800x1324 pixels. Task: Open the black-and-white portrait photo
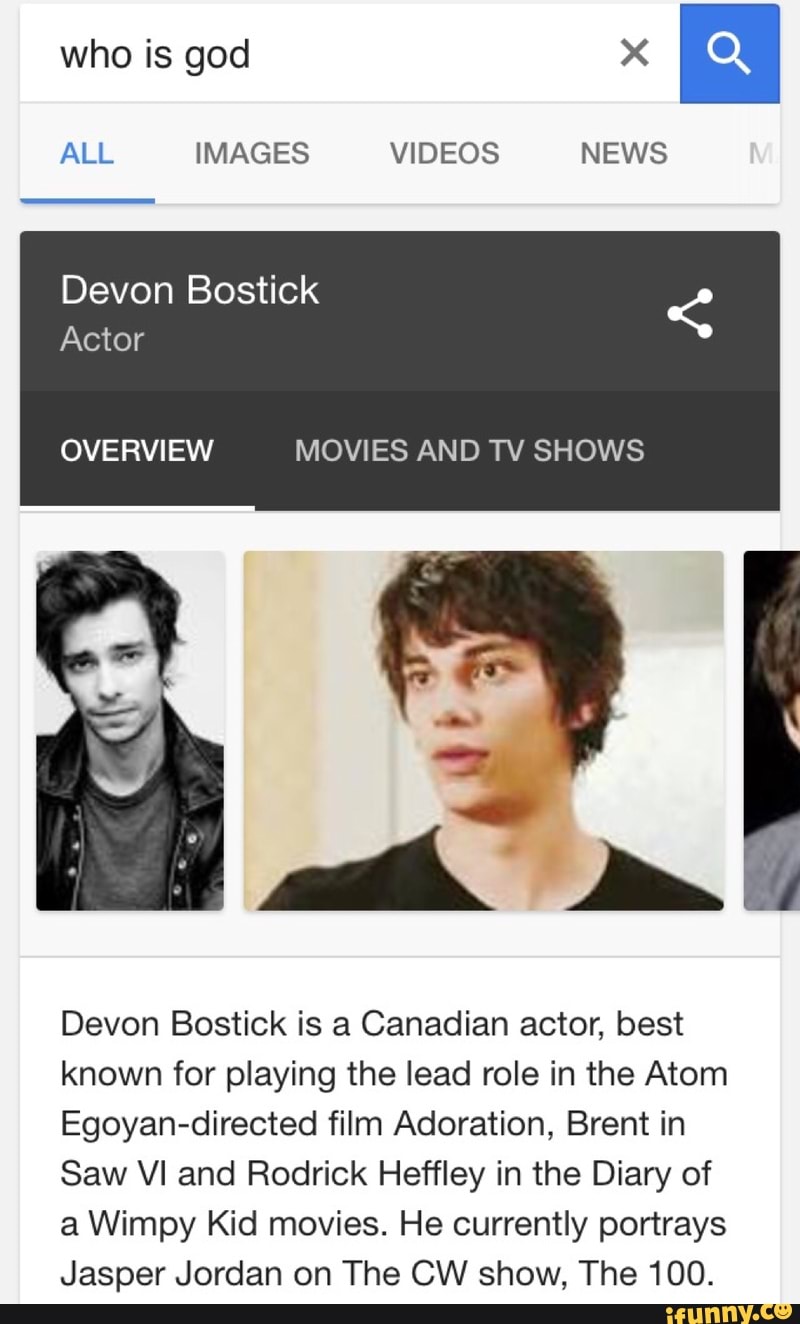[x=130, y=730]
